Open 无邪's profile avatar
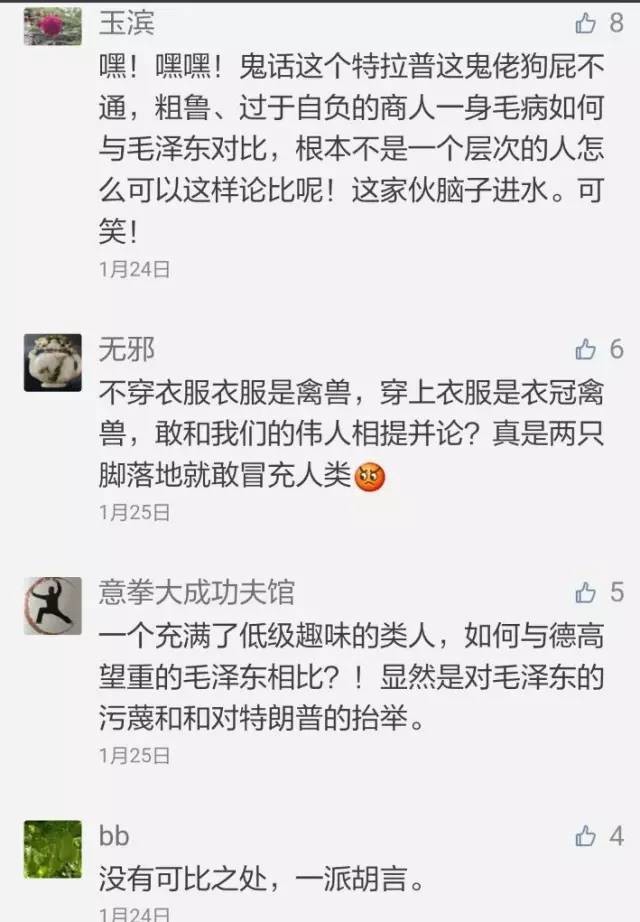Image resolution: width=640 pixels, height=922 pixels. [x=53, y=363]
